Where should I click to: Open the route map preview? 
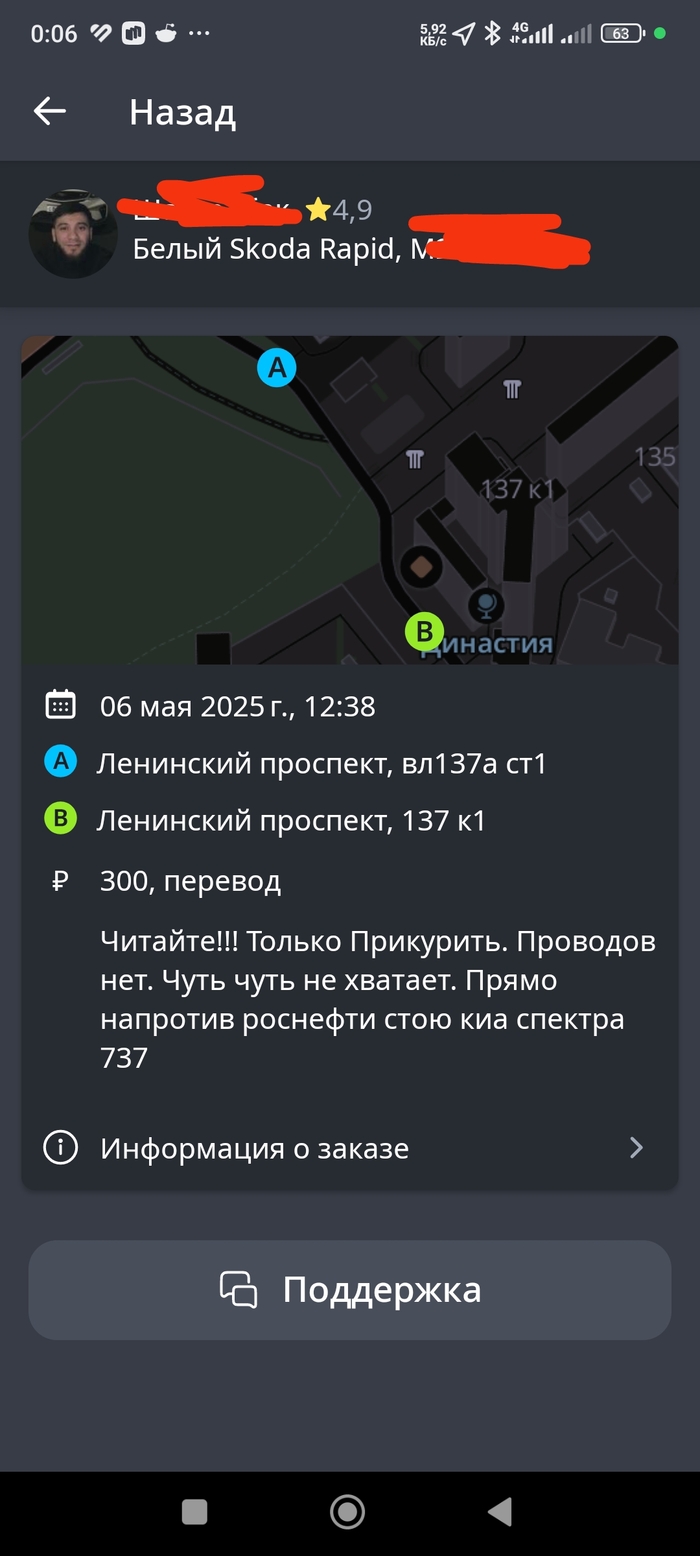click(x=349, y=499)
